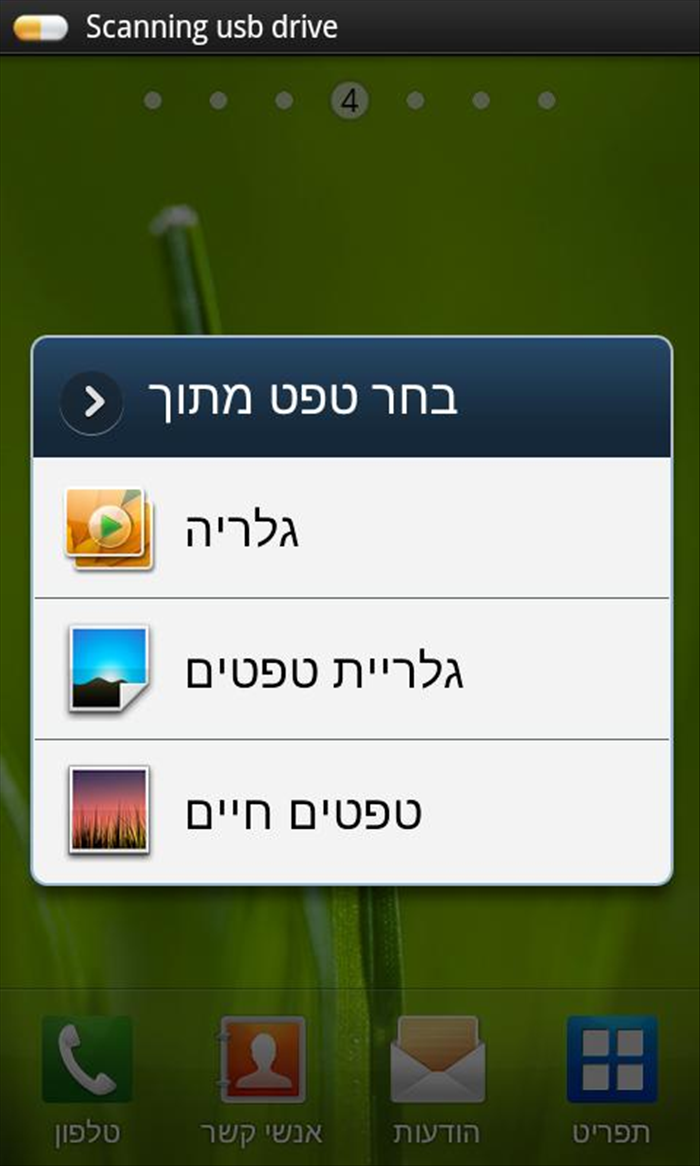The width and height of the screenshot is (700, 1166).
Task: Open the תפריט apps menu
Action: click(612, 1080)
